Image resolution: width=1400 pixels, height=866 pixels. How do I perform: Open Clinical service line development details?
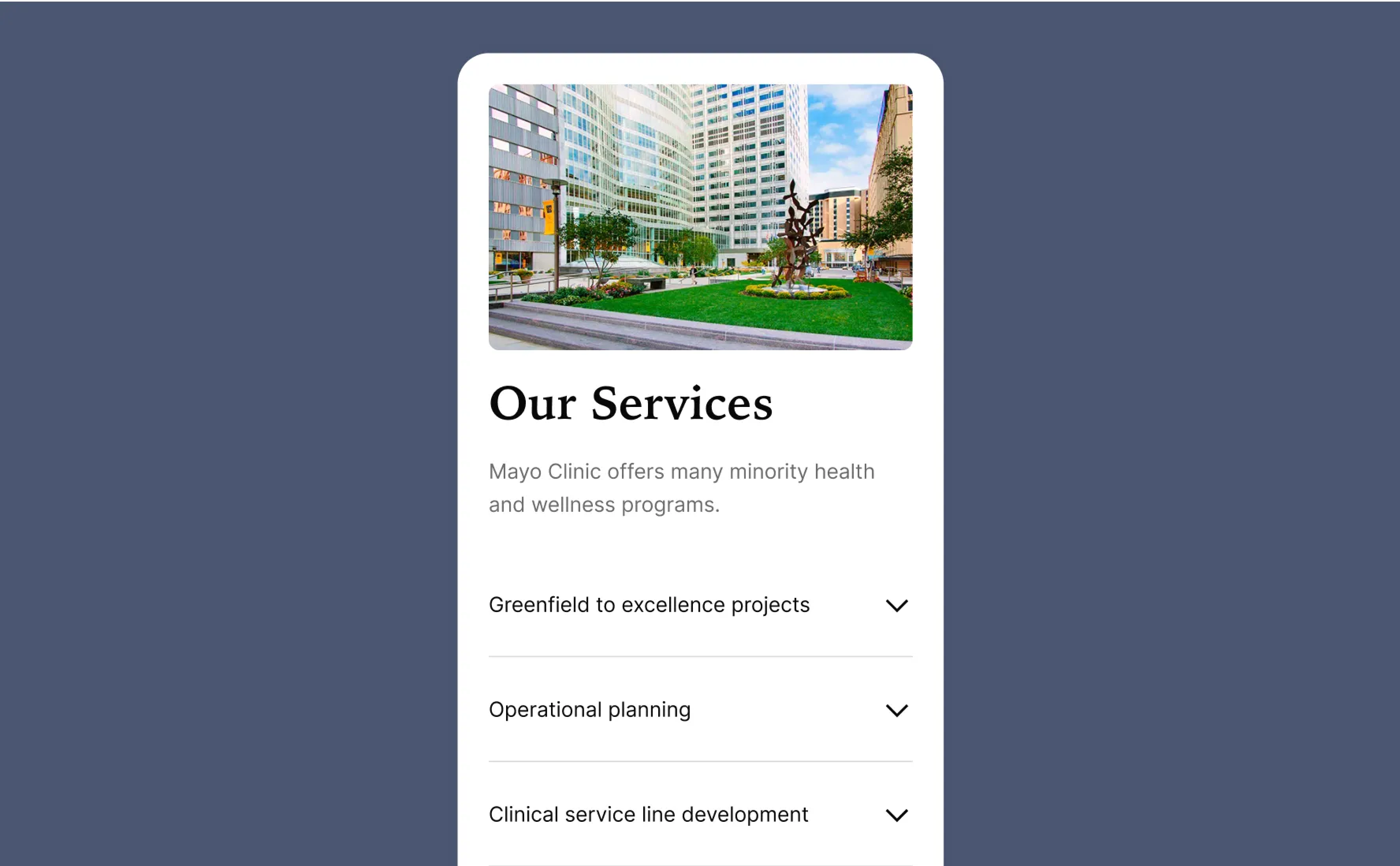point(896,815)
